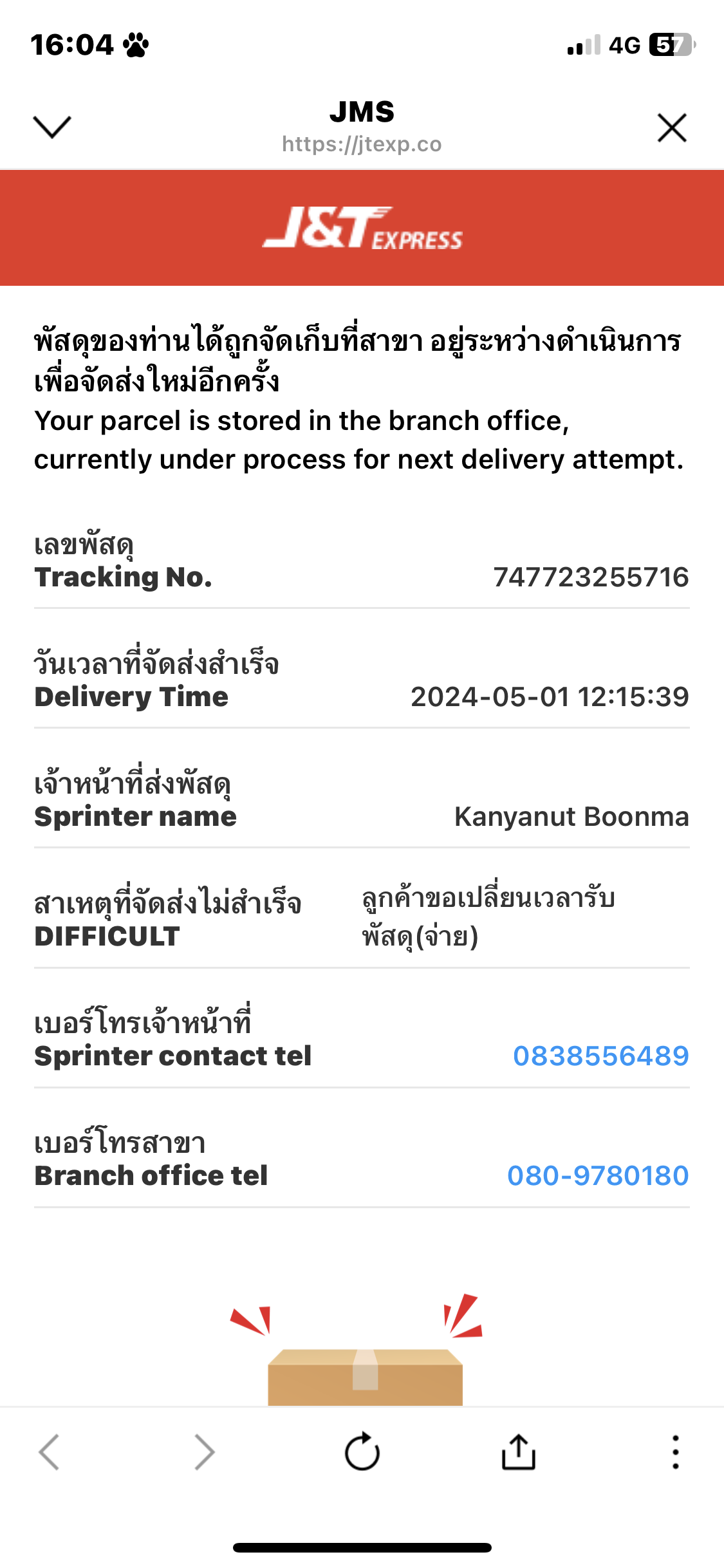Reload the tracking page
The image size is (724, 1568).
tap(362, 1451)
